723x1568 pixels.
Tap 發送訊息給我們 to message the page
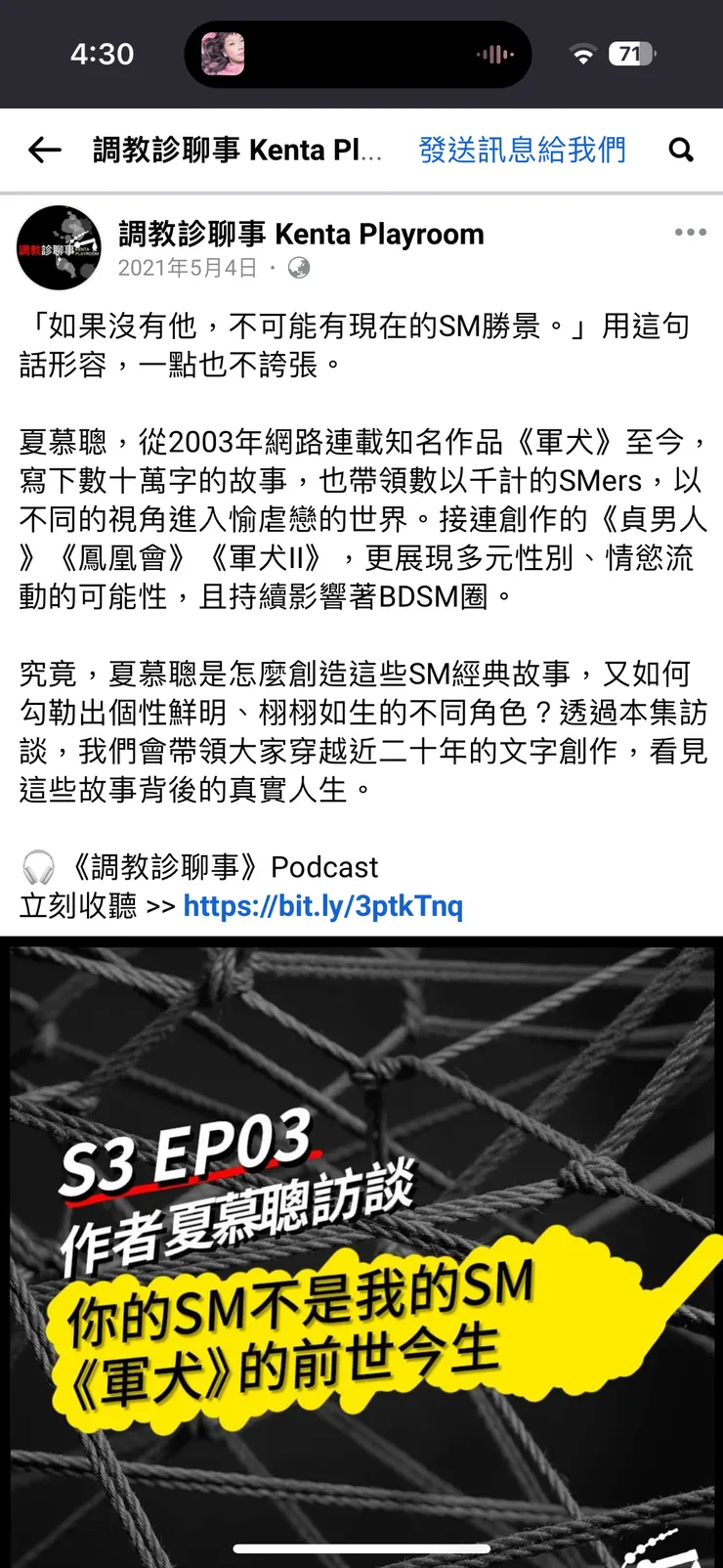(x=522, y=150)
